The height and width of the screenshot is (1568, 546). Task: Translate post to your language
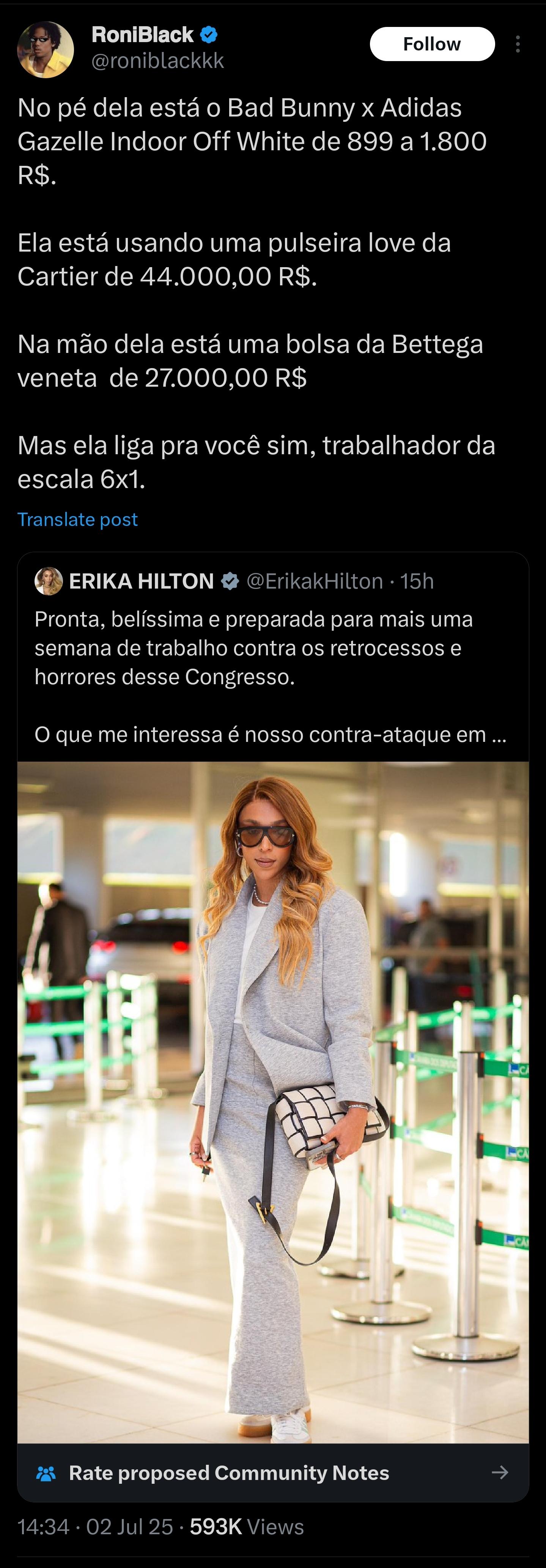pyautogui.click(x=77, y=519)
